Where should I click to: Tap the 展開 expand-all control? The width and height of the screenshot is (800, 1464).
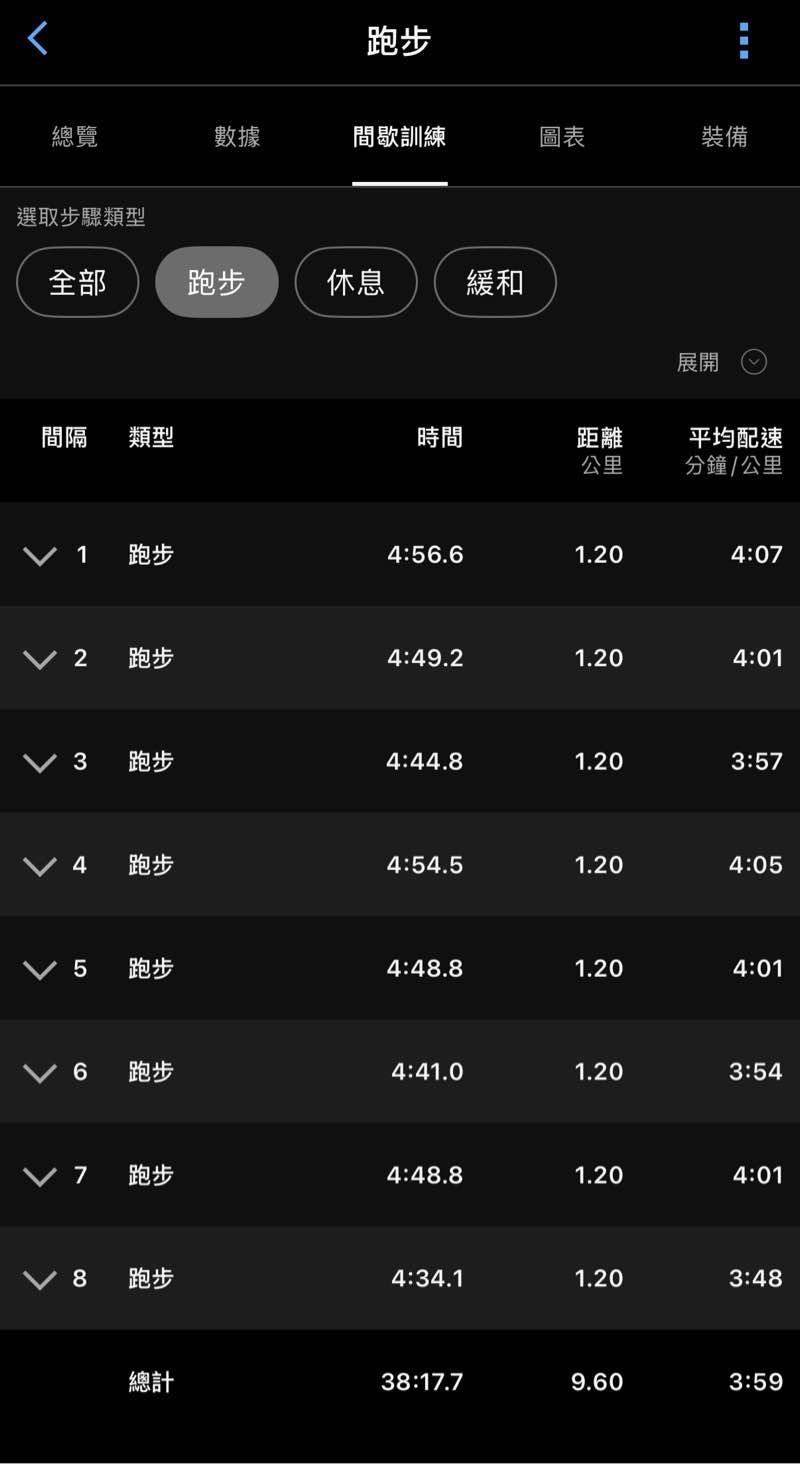722,362
